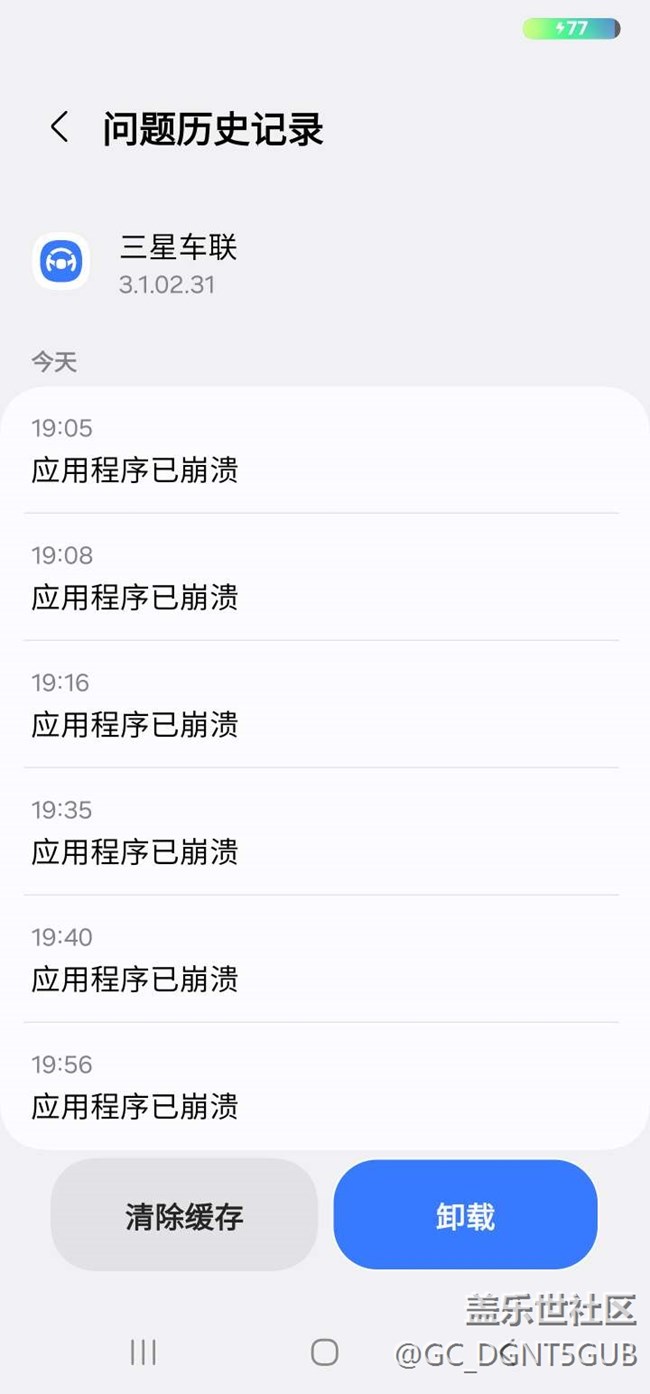Go to the system home screen
Screen dimensions: 650x1394
pyautogui.click(x=324, y=1353)
